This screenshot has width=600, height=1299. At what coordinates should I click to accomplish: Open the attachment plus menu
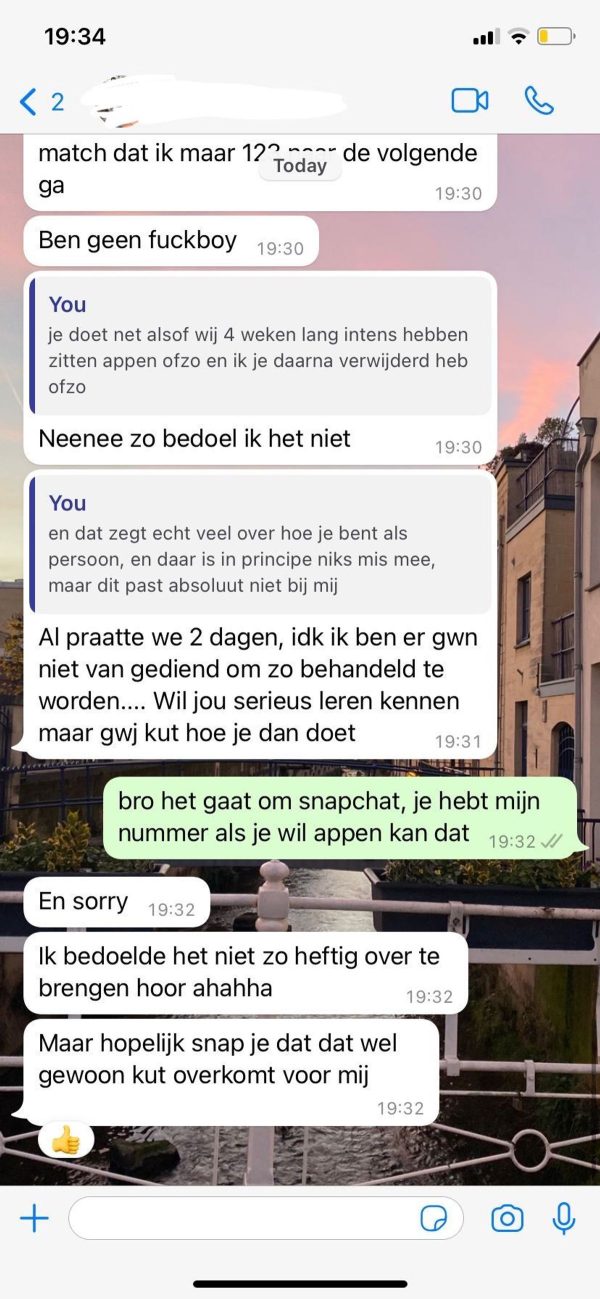tap(35, 1218)
